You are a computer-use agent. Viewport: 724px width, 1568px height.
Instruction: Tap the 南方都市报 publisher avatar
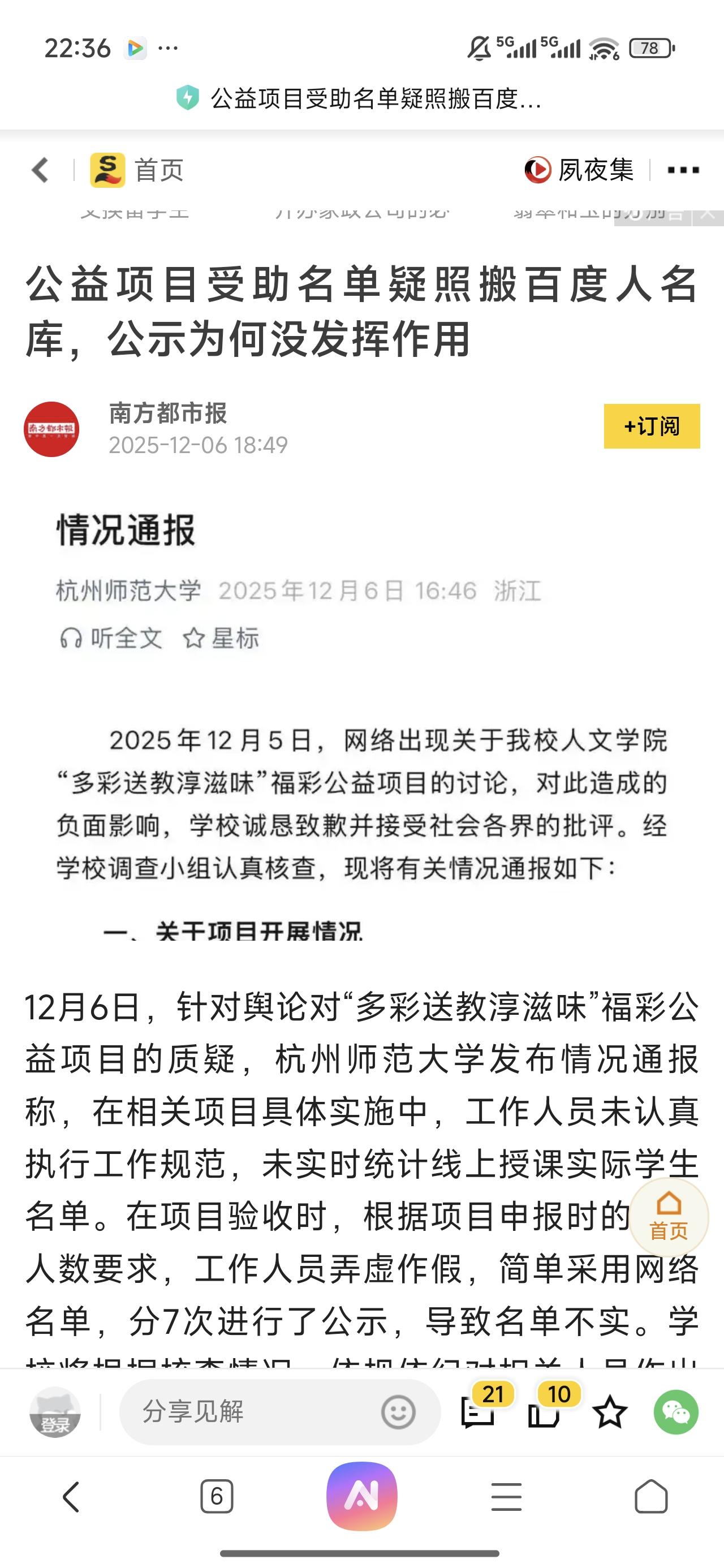click(53, 428)
